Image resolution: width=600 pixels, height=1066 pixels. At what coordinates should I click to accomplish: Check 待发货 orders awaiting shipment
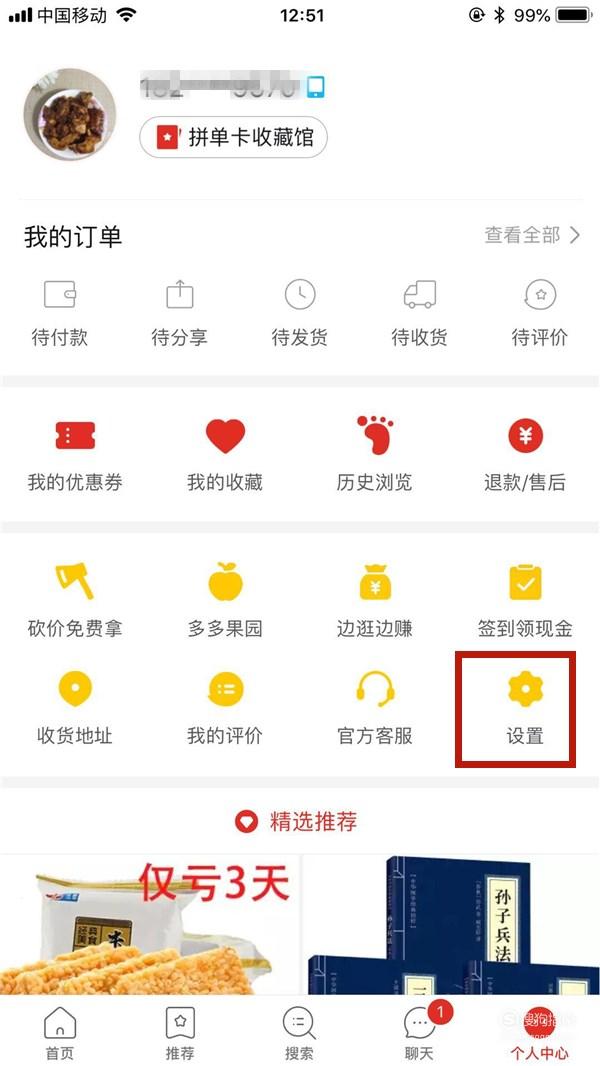(300, 313)
